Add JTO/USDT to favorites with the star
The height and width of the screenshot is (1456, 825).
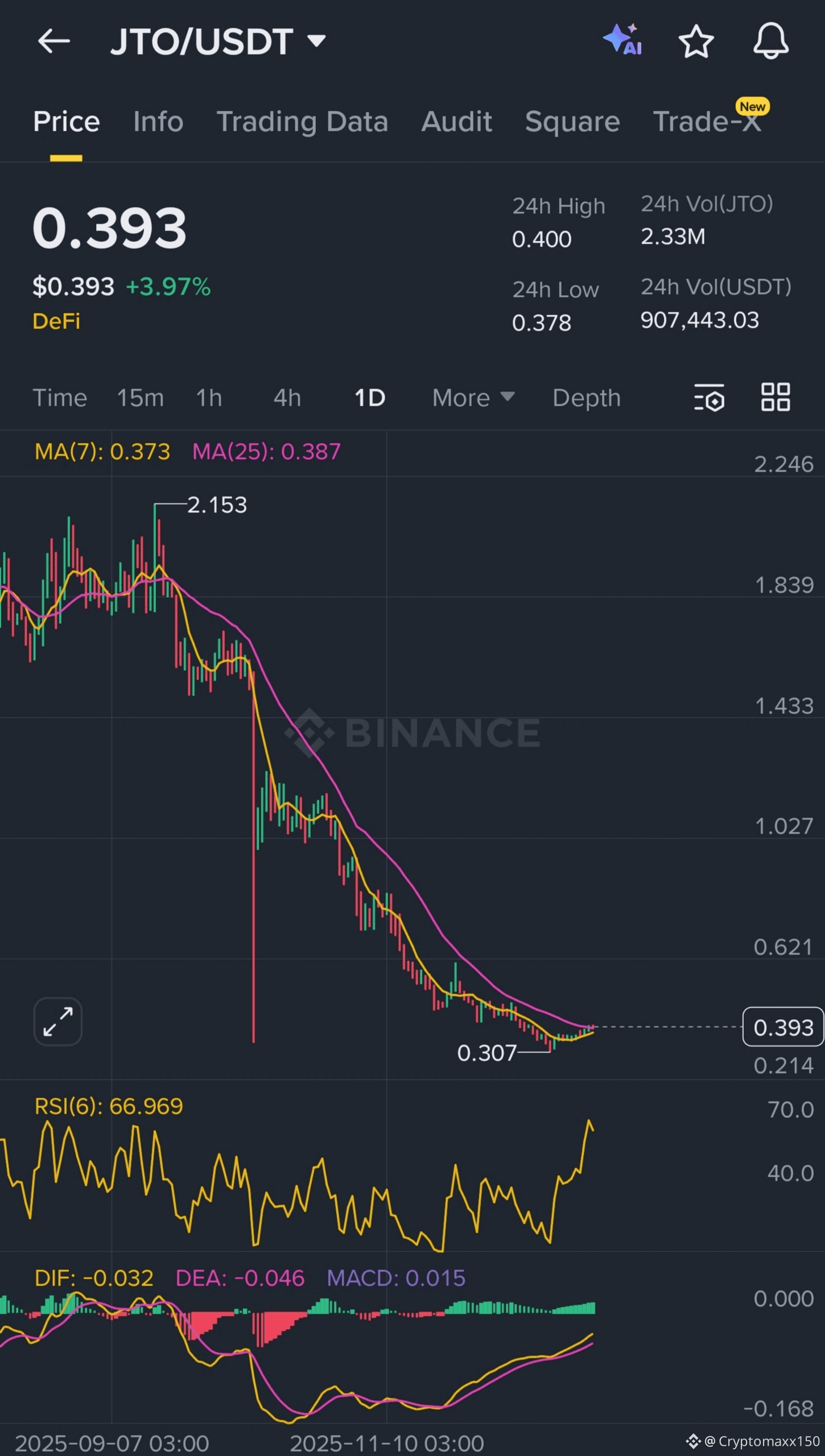pos(696,42)
